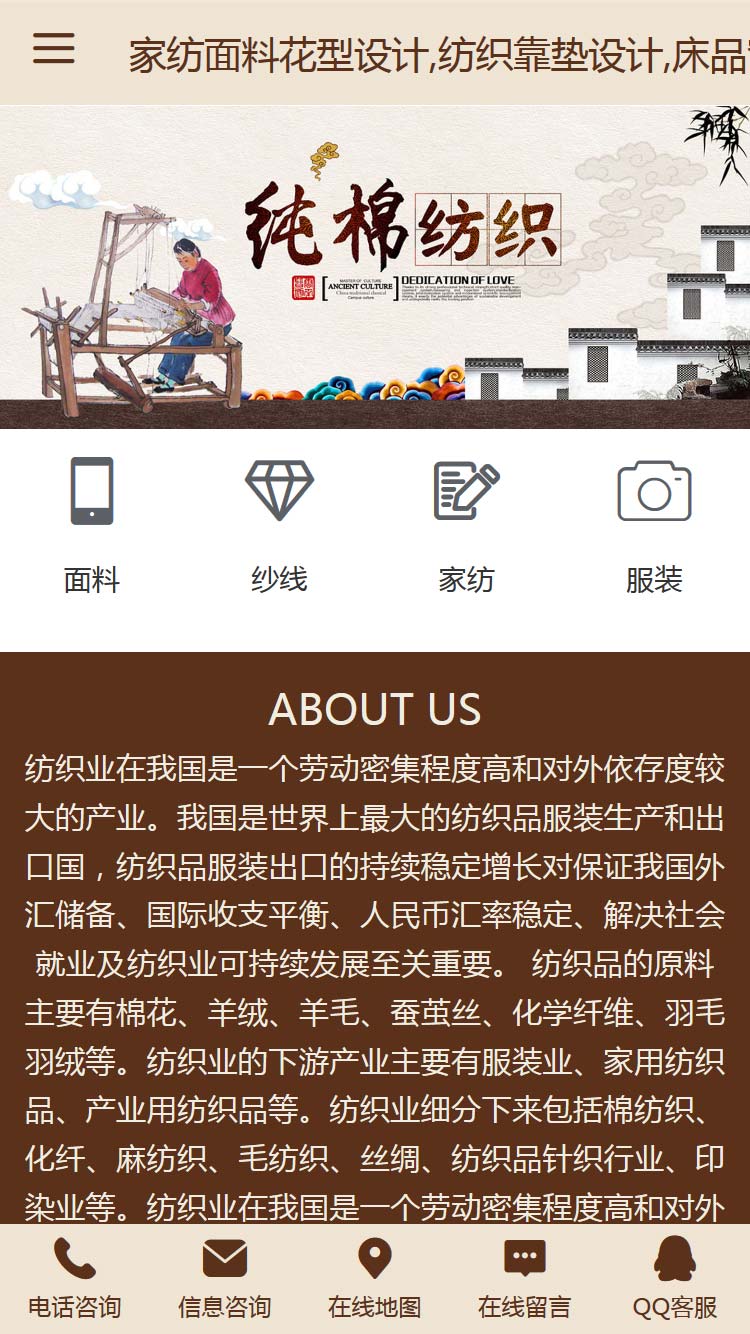Open the hamburger menu
Image resolution: width=750 pixels, height=1334 pixels.
click(54, 49)
